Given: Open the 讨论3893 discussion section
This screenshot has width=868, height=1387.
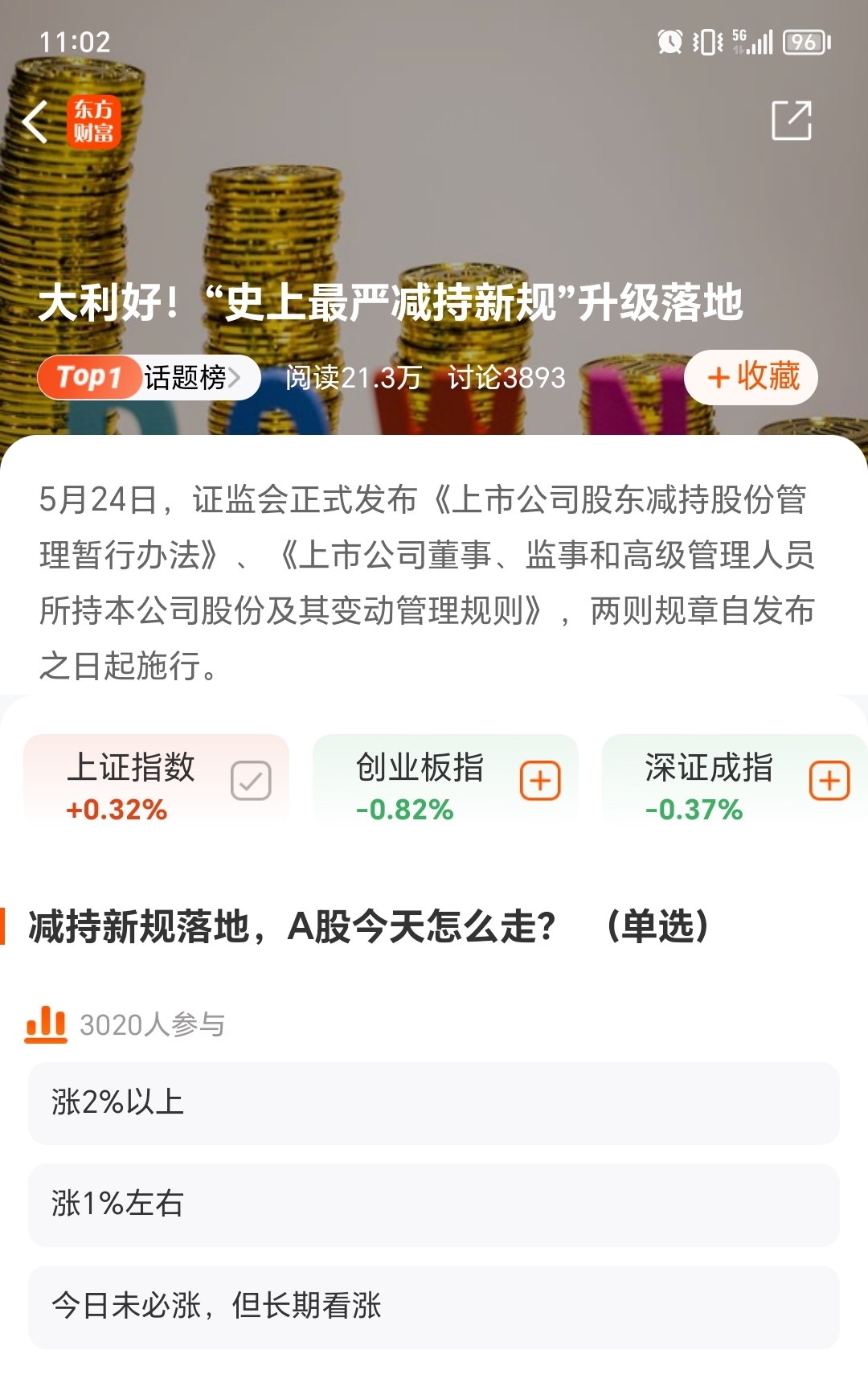Looking at the screenshot, I should pyautogui.click(x=506, y=375).
